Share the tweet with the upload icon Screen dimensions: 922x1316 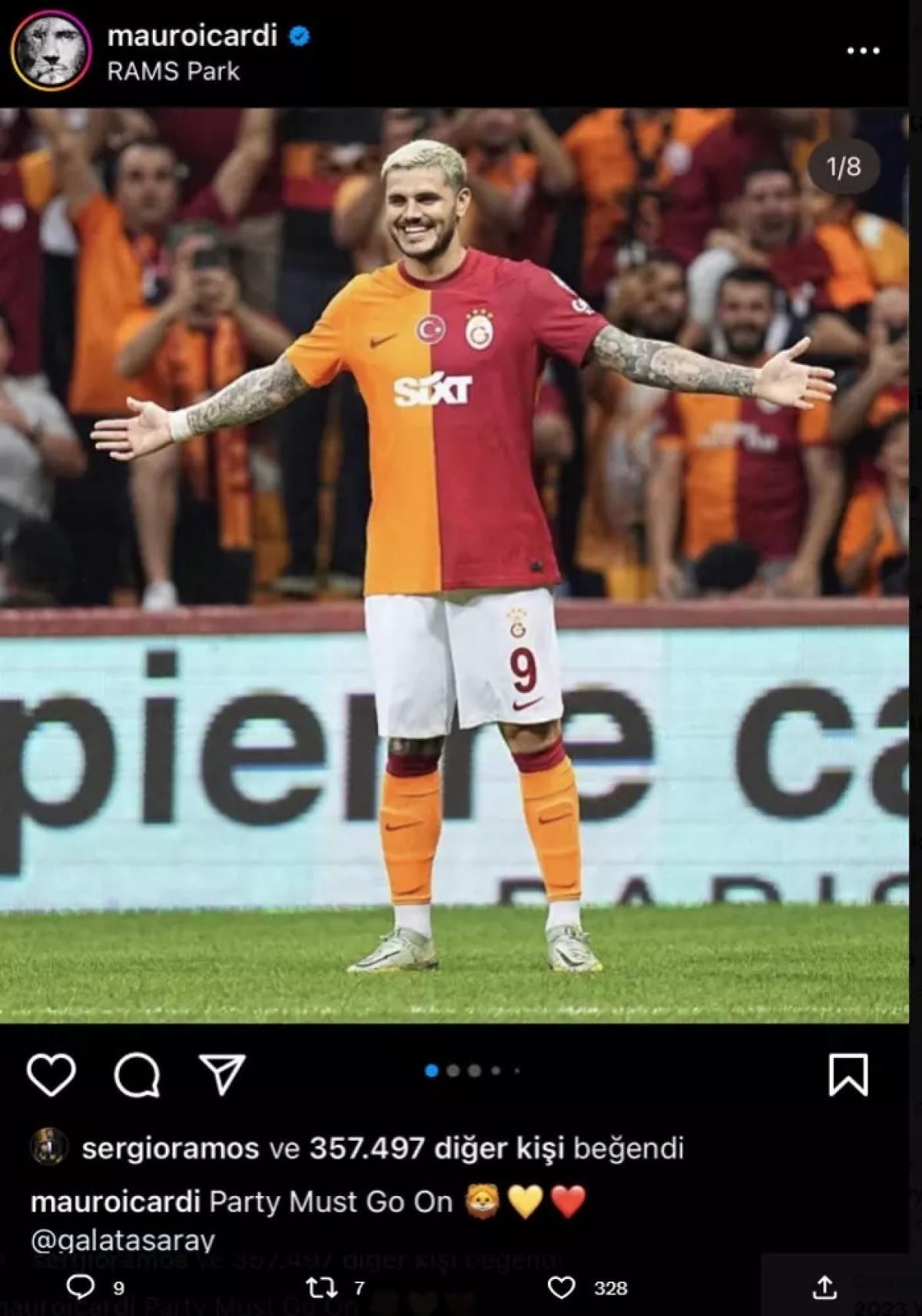(x=824, y=1287)
